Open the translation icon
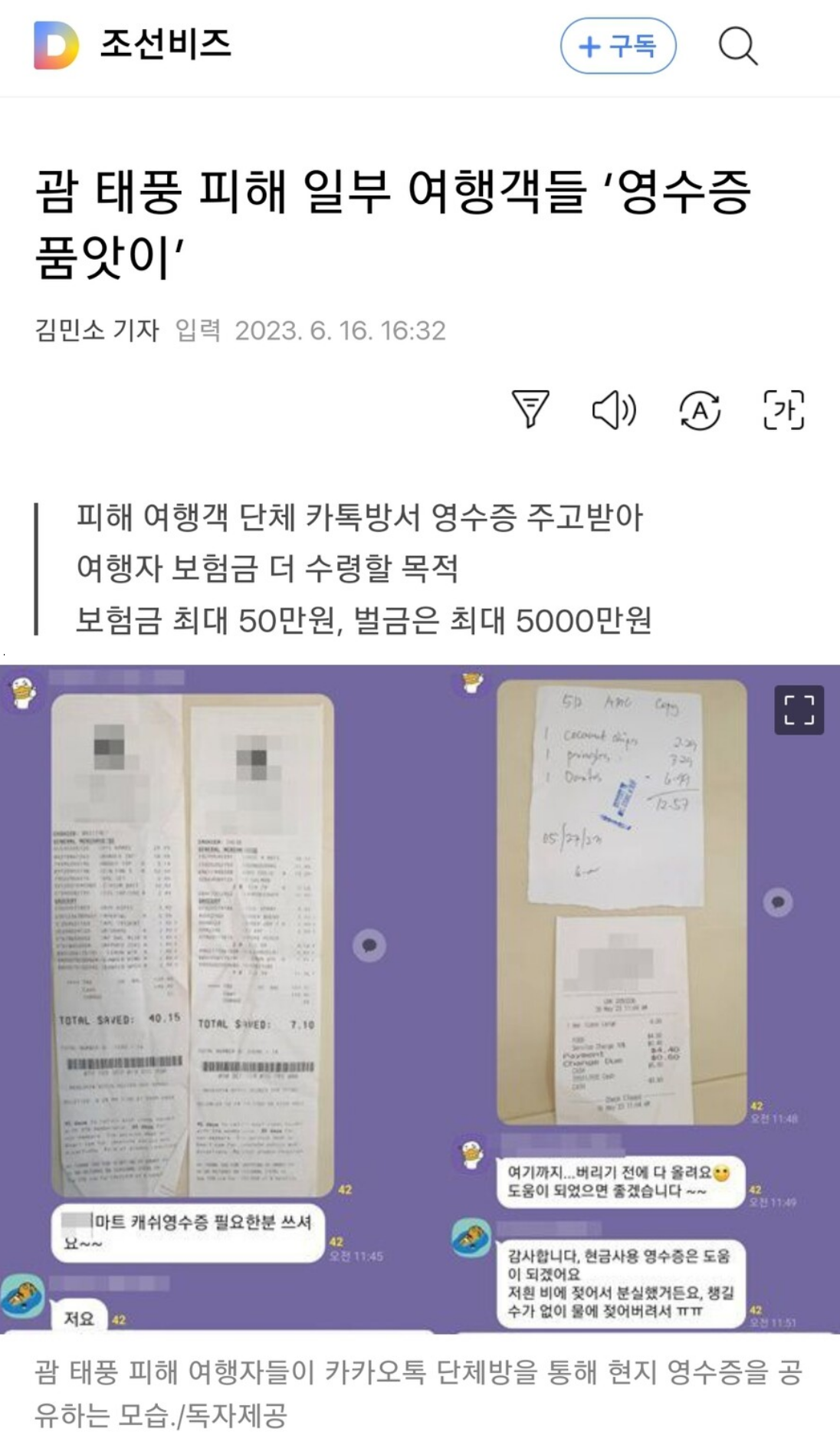Image resolution: width=840 pixels, height=1442 pixels. pyautogui.click(x=700, y=410)
